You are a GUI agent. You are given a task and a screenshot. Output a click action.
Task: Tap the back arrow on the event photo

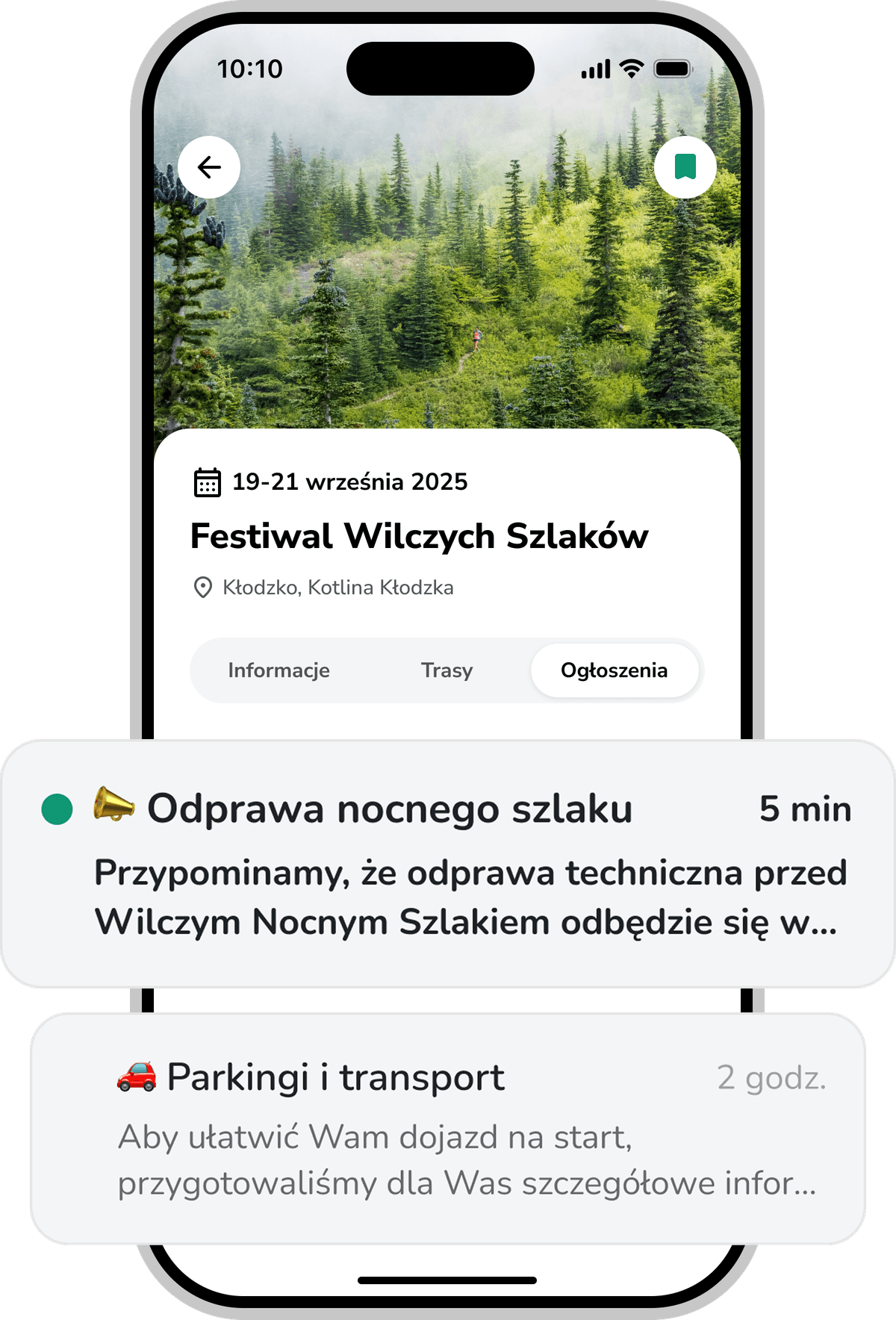[208, 167]
